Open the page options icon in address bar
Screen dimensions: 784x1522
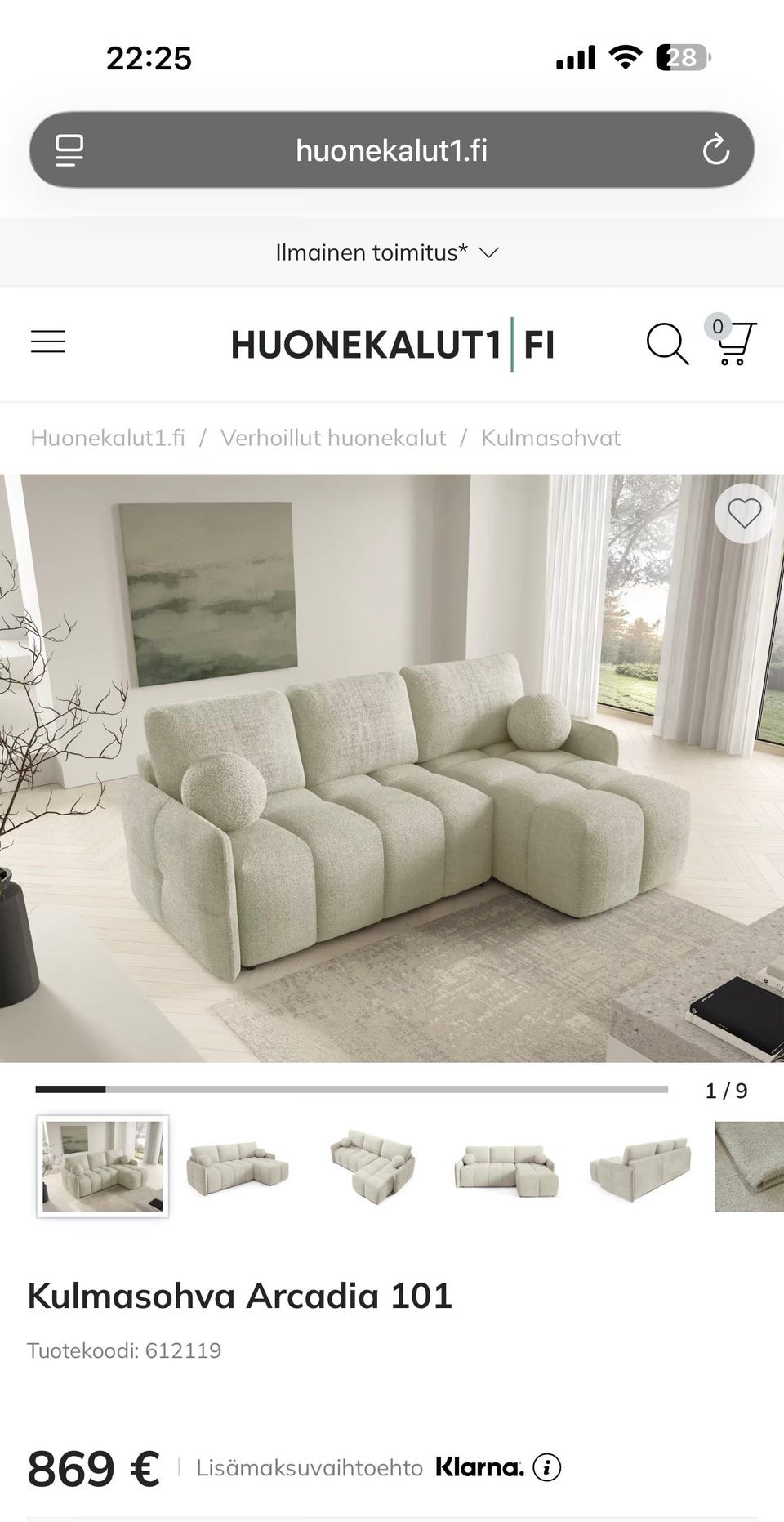(x=69, y=150)
